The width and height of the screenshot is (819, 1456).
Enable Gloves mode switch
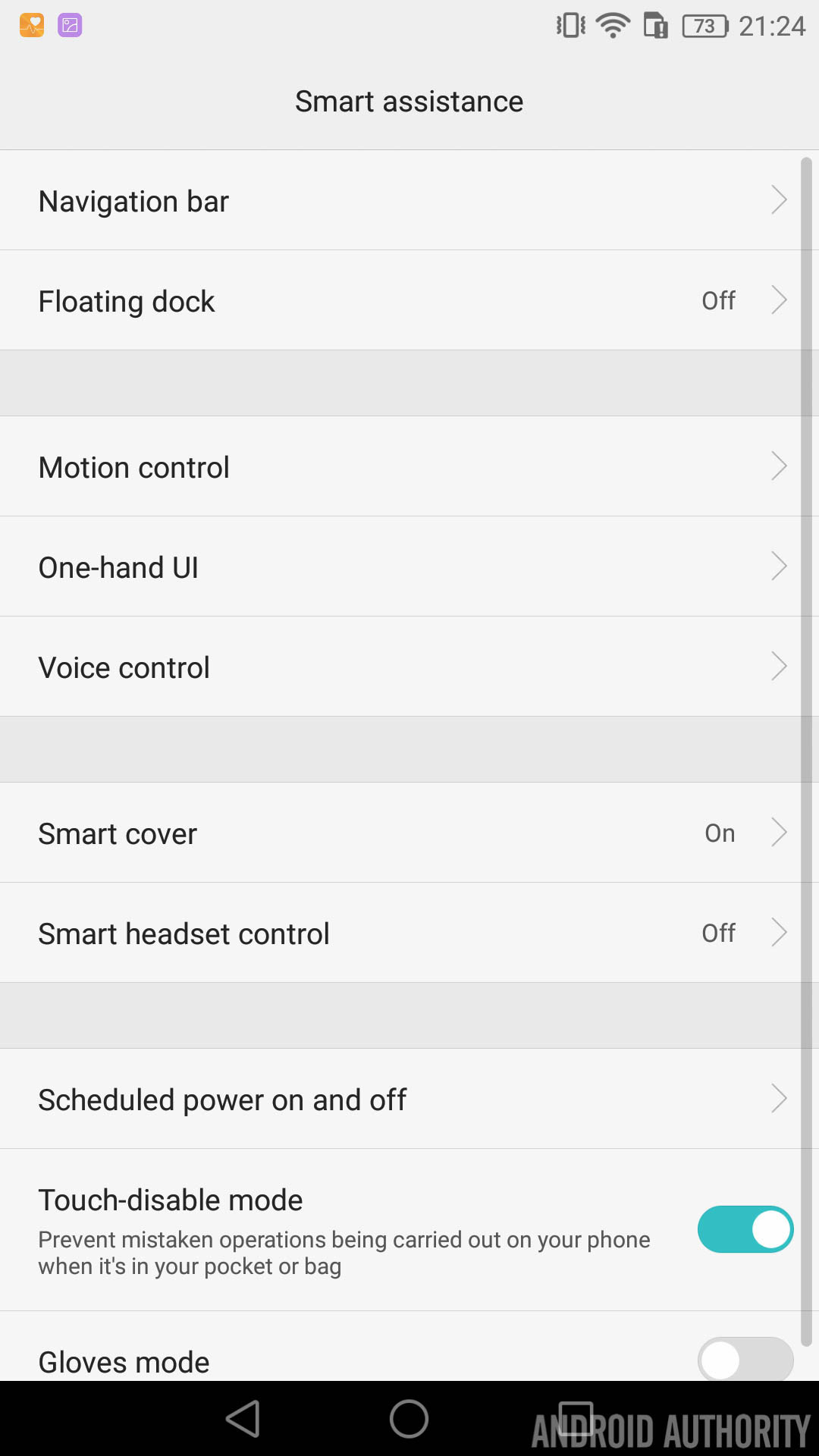[x=745, y=1360]
